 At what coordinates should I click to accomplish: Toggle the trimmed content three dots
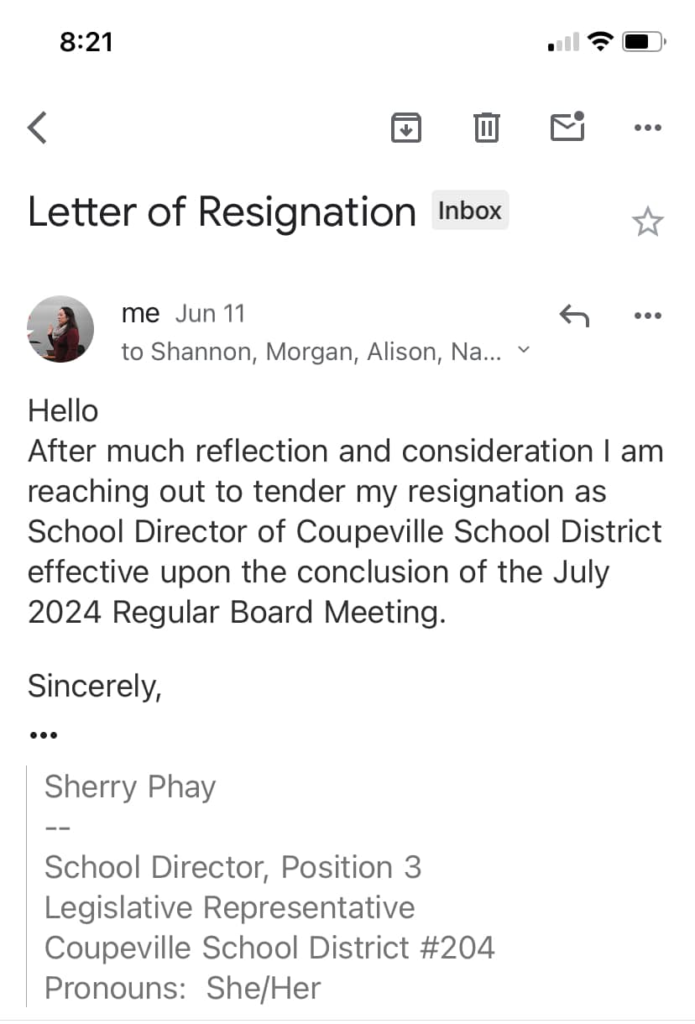click(x=43, y=736)
